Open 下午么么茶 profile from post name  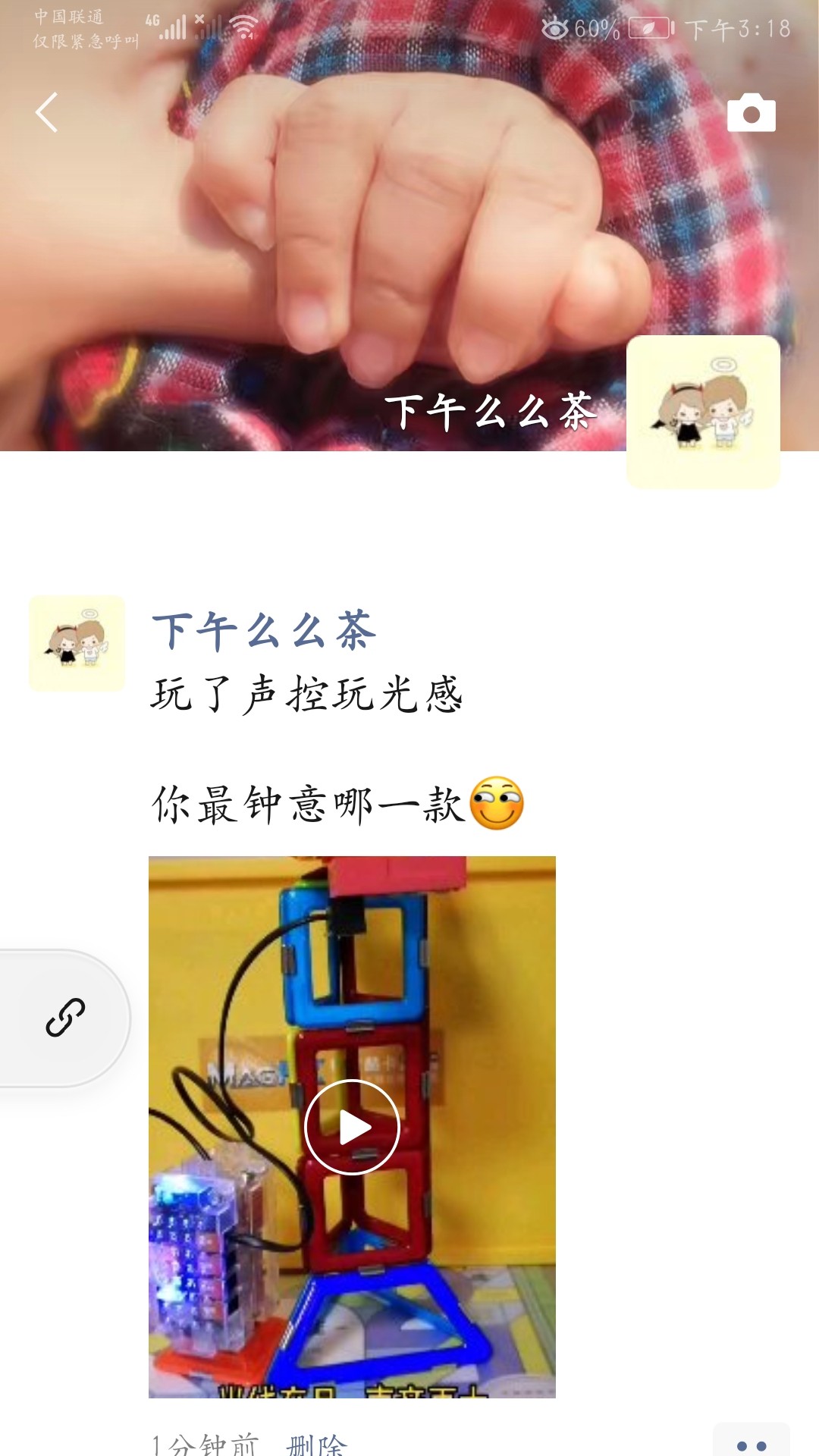[x=264, y=631]
